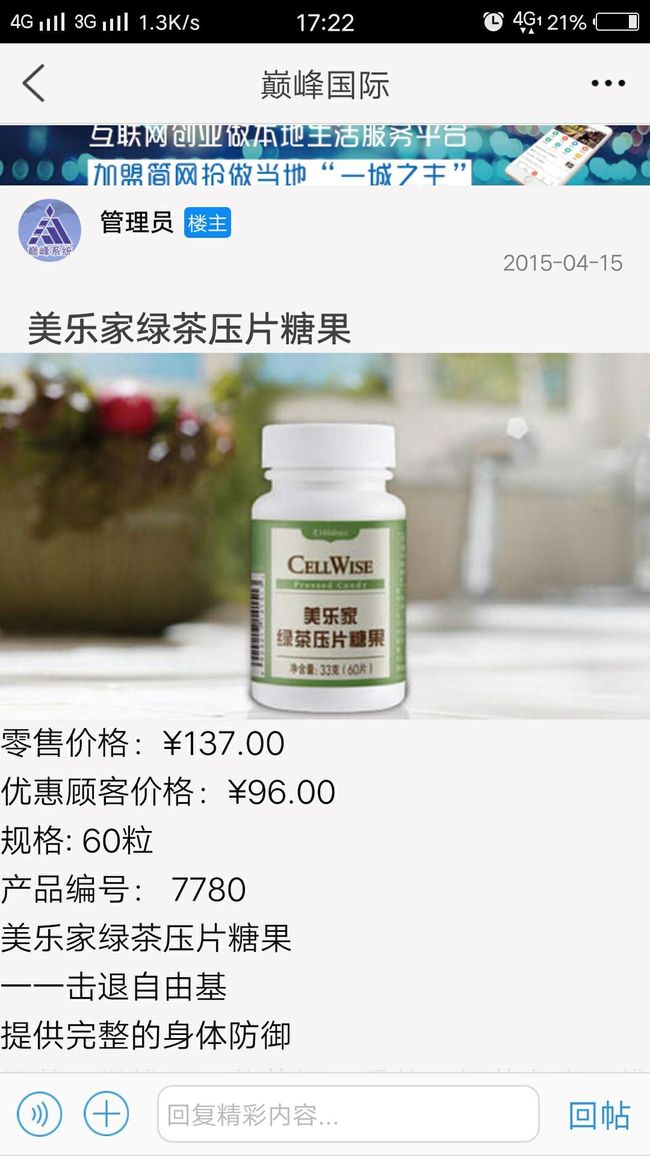The height and width of the screenshot is (1156, 650).
Task: Go back using the top-left arrow
Action: point(33,83)
